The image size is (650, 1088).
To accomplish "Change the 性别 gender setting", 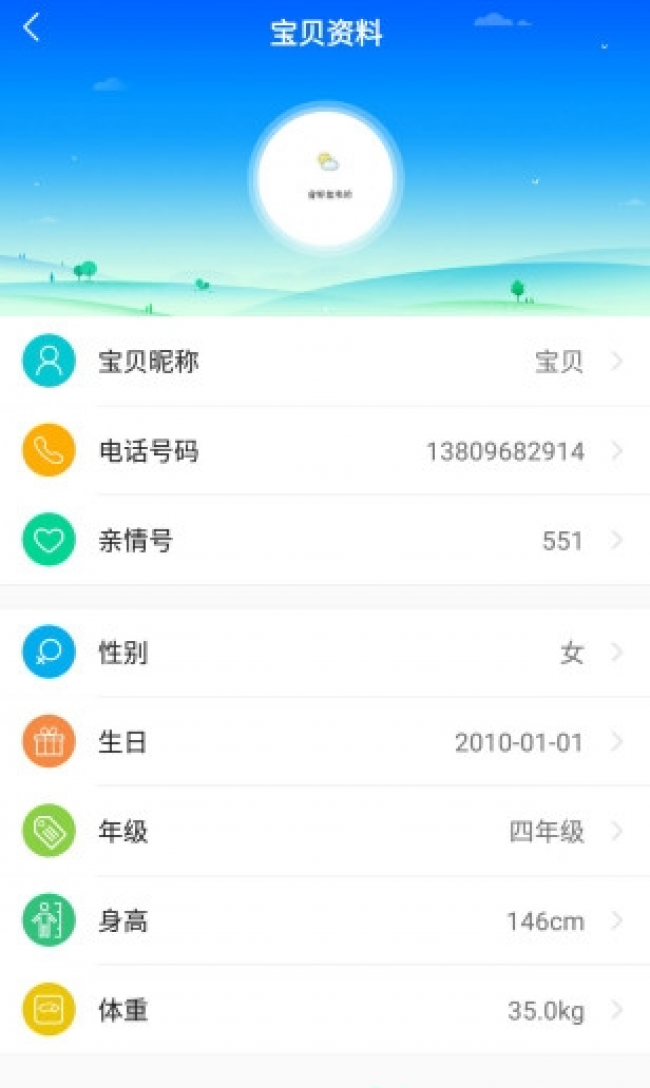I will coord(325,653).
